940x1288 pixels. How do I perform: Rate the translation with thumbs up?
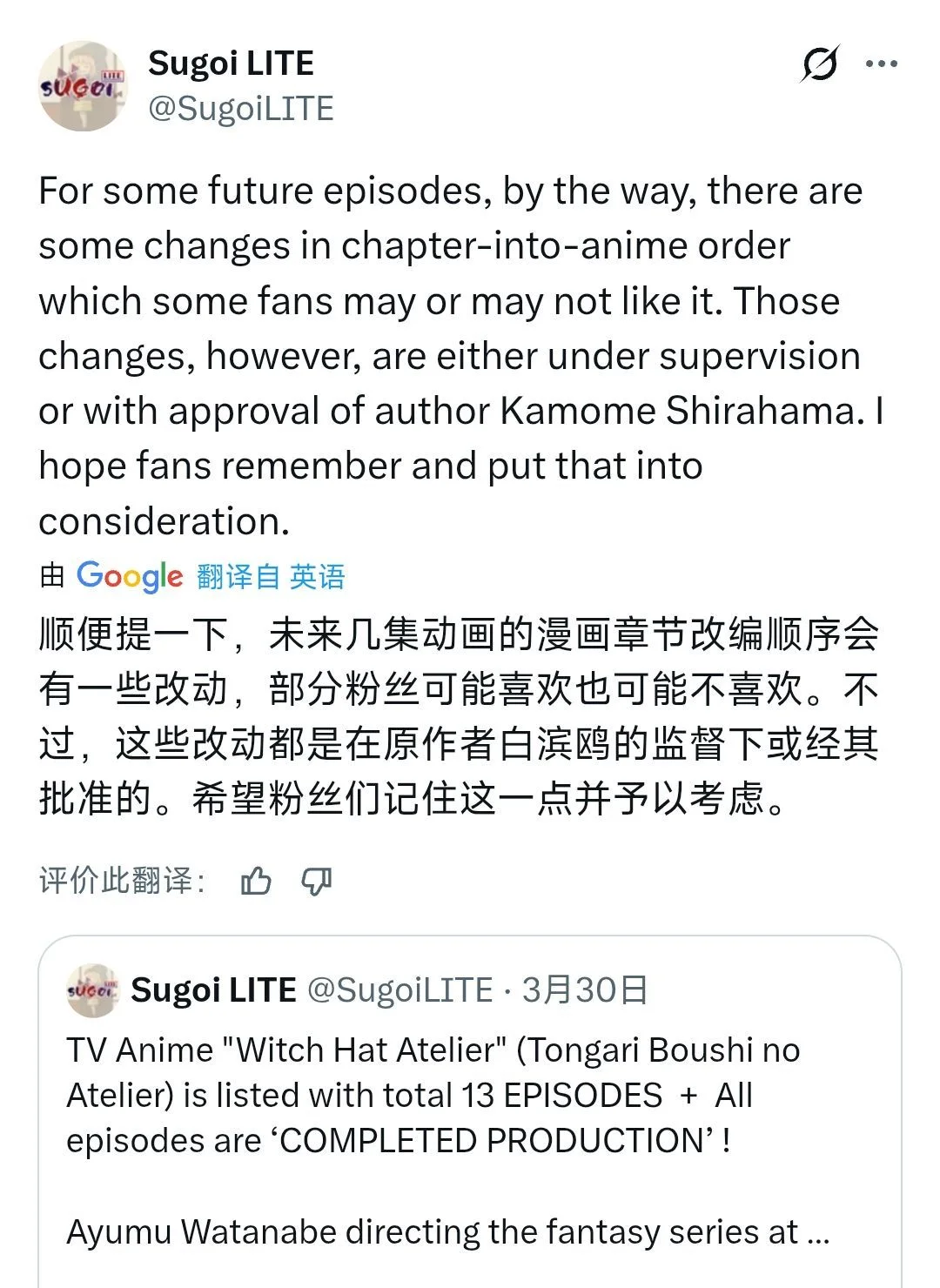point(256,882)
